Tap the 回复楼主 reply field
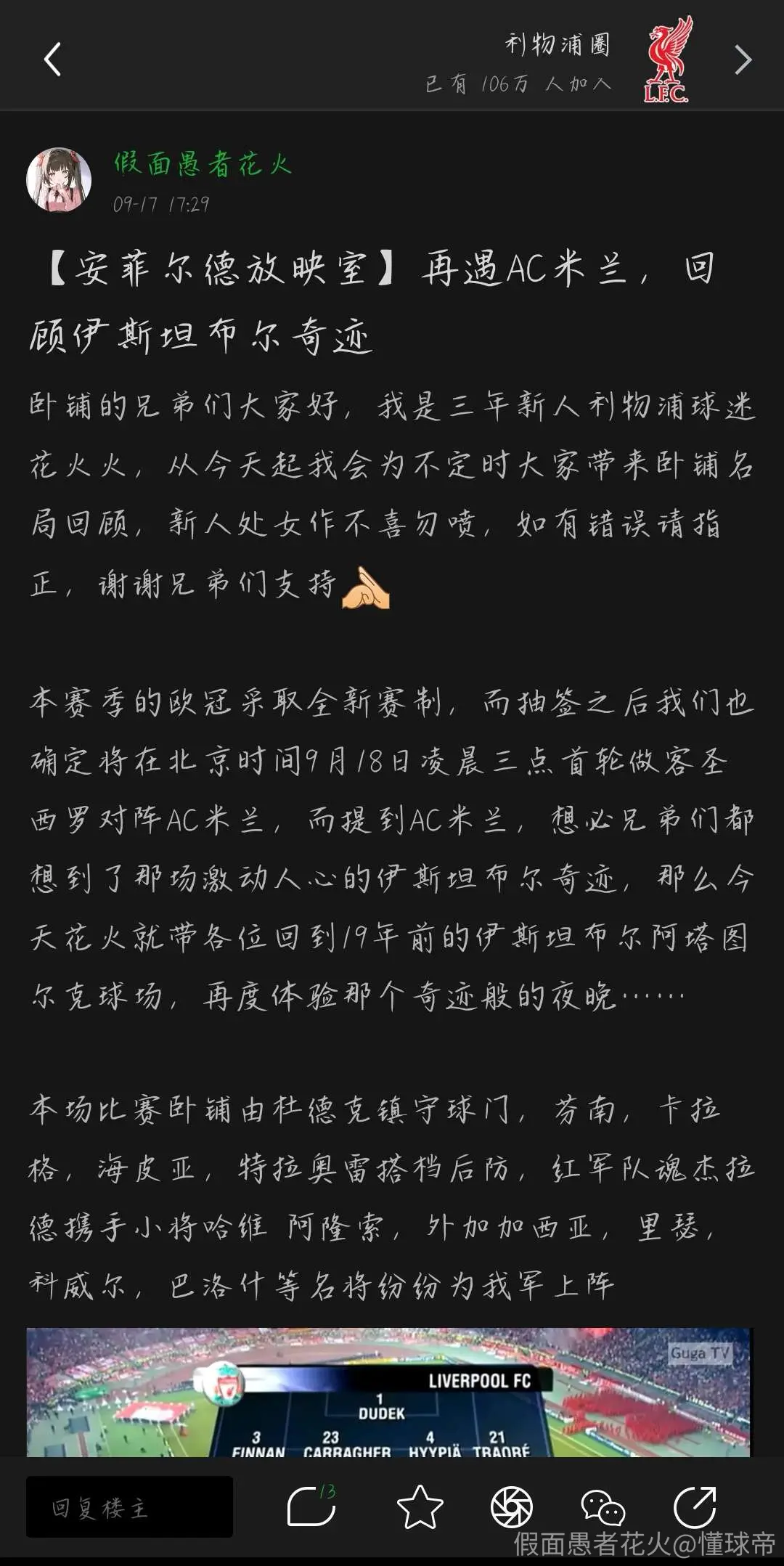784x1566 pixels. 129,1507
